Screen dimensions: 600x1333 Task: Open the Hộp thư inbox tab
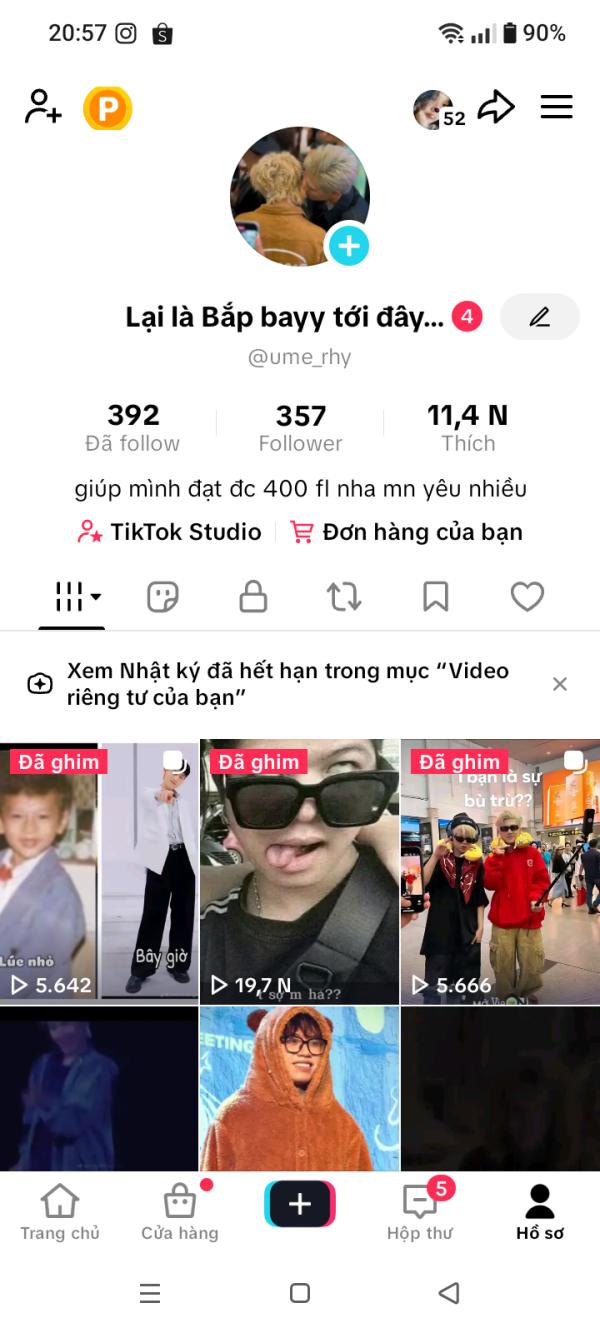pyautogui.click(x=420, y=1212)
